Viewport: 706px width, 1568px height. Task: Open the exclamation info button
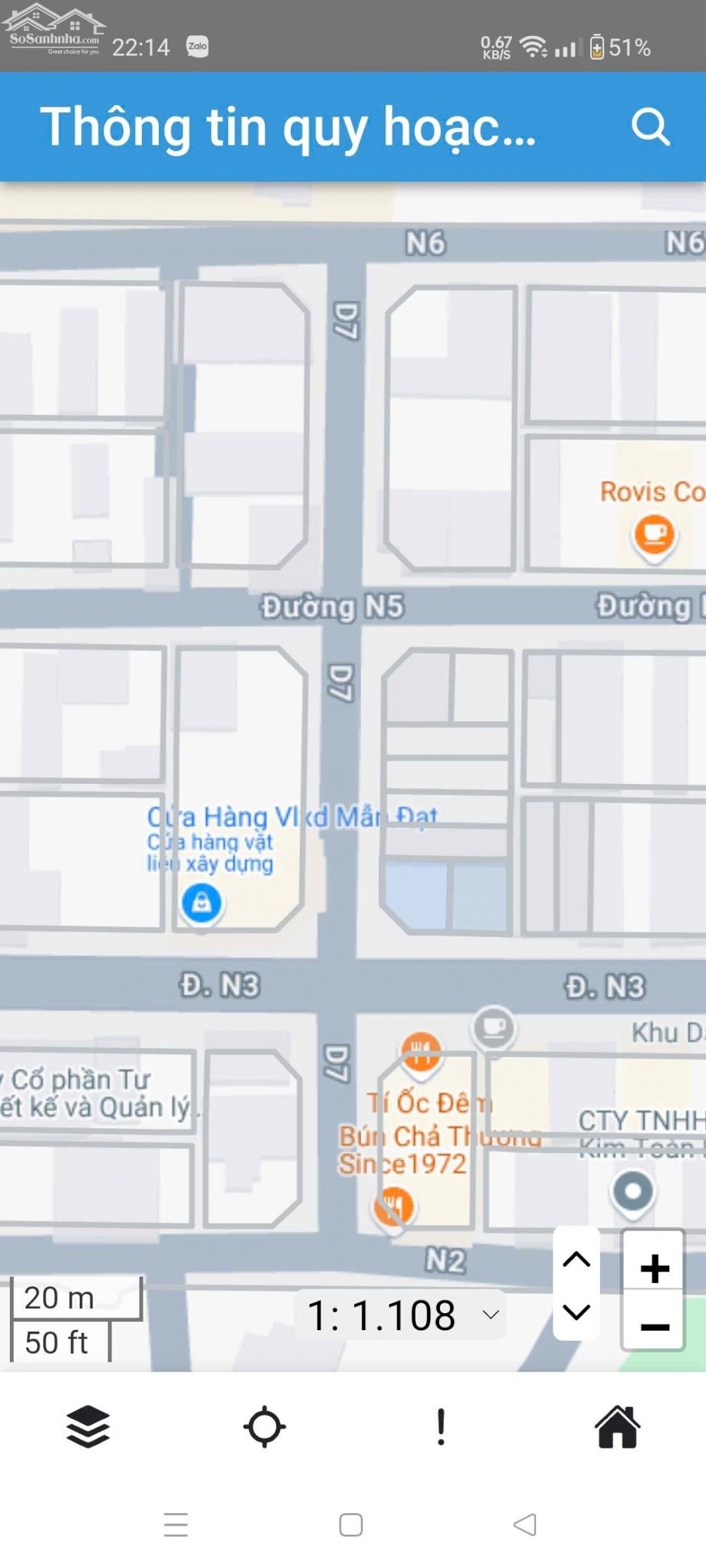(x=441, y=1426)
